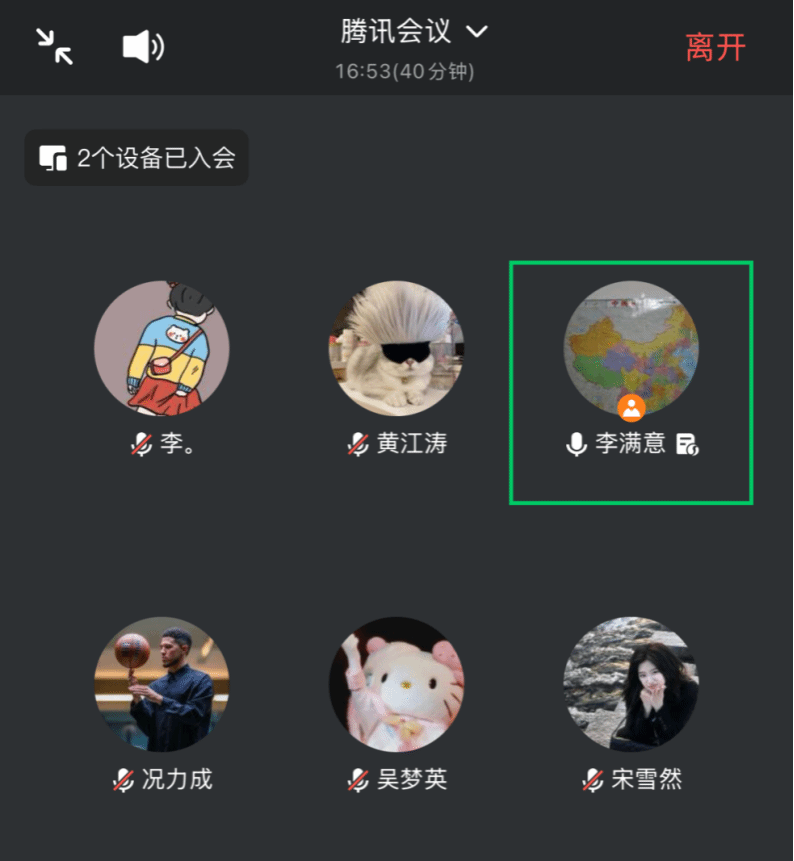The height and width of the screenshot is (861, 794).
Task: Select participant 吴梦英
Action: click(x=397, y=683)
